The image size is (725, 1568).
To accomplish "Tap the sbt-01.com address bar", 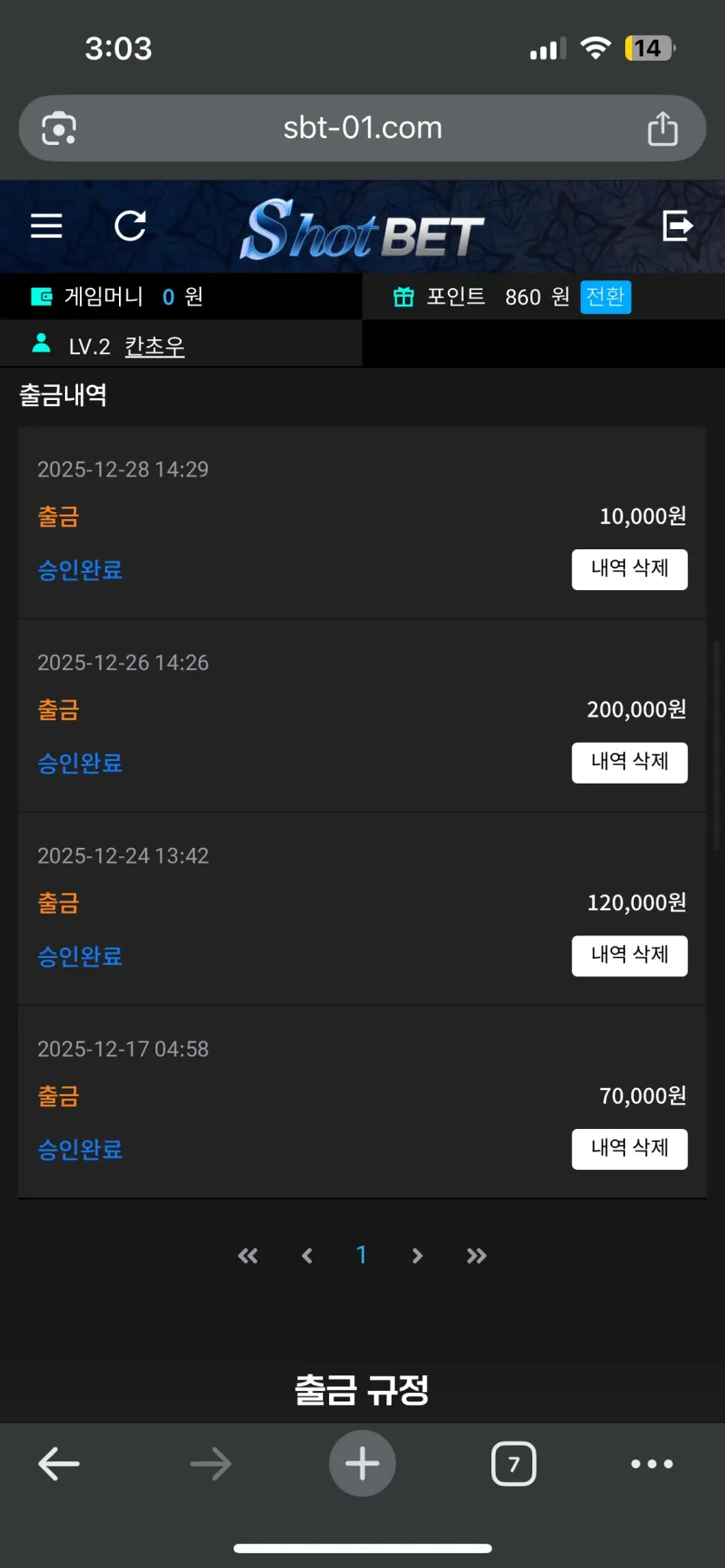I will (362, 128).
